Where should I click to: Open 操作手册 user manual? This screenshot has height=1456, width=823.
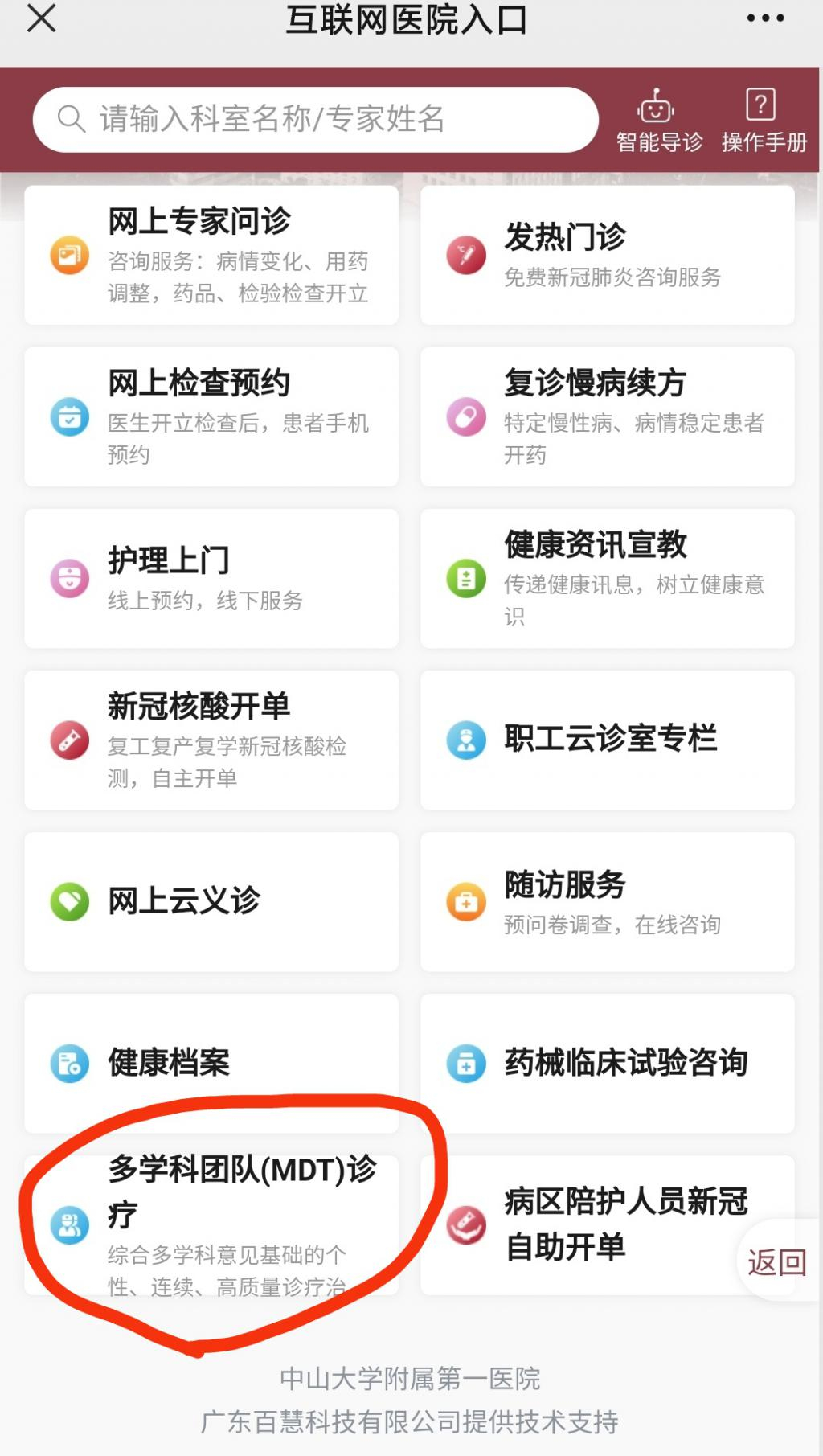(x=763, y=121)
